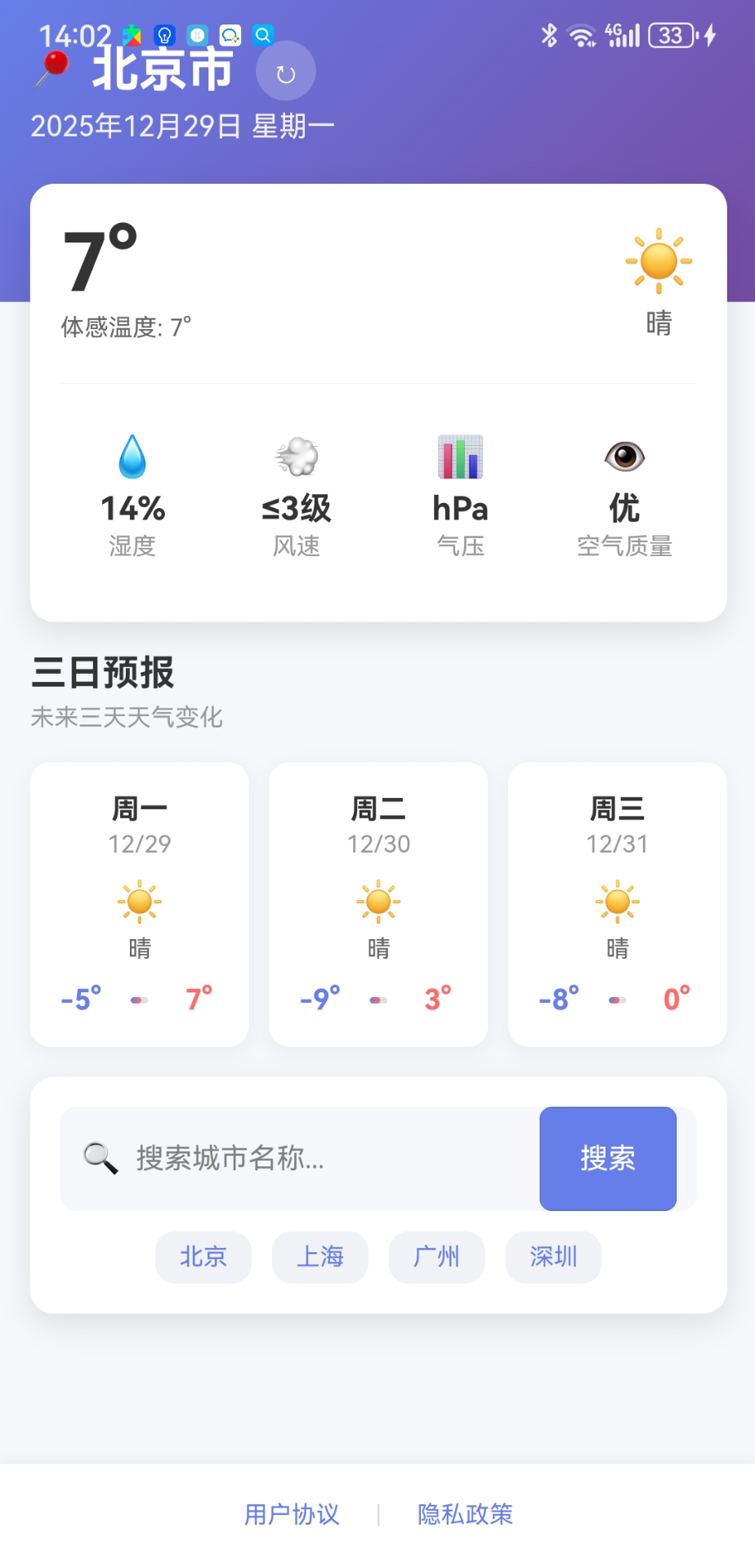Screen dimensions: 755x1568
Task: Click the Bluetooth icon in the status bar
Action: point(548,35)
